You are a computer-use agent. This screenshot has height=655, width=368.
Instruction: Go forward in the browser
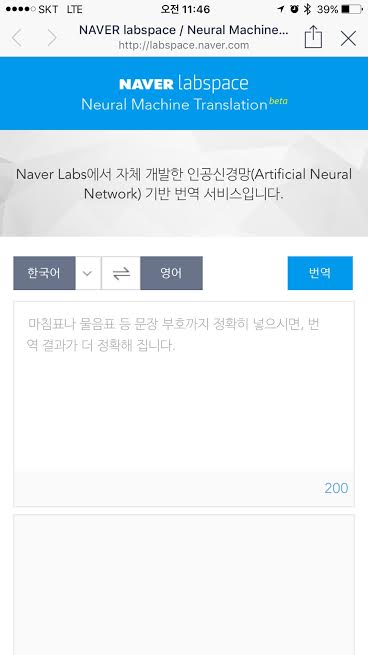pyautogui.click(x=52, y=38)
